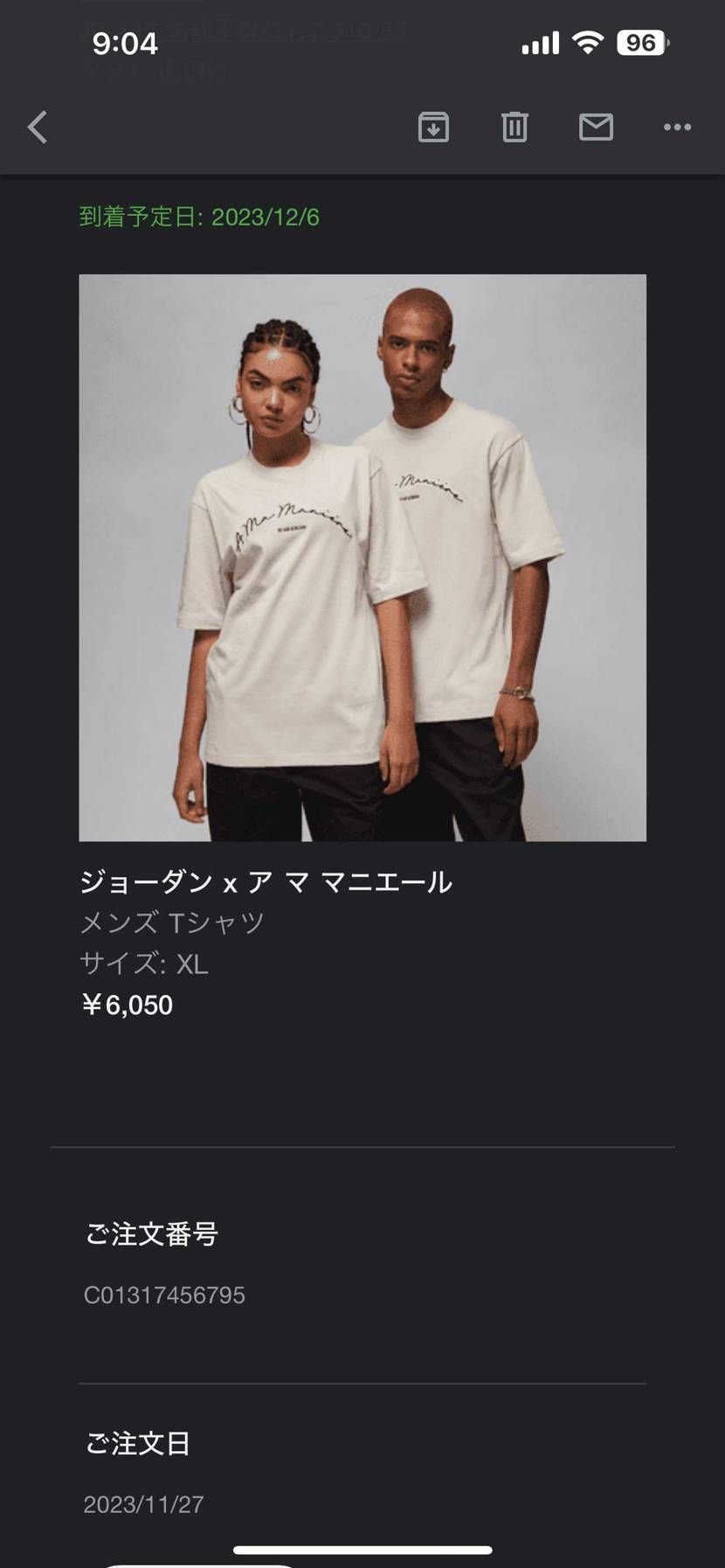Viewport: 725px width, 1568px height.
Task: Open the product photo of the T-shirt models
Action: pos(362,557)
